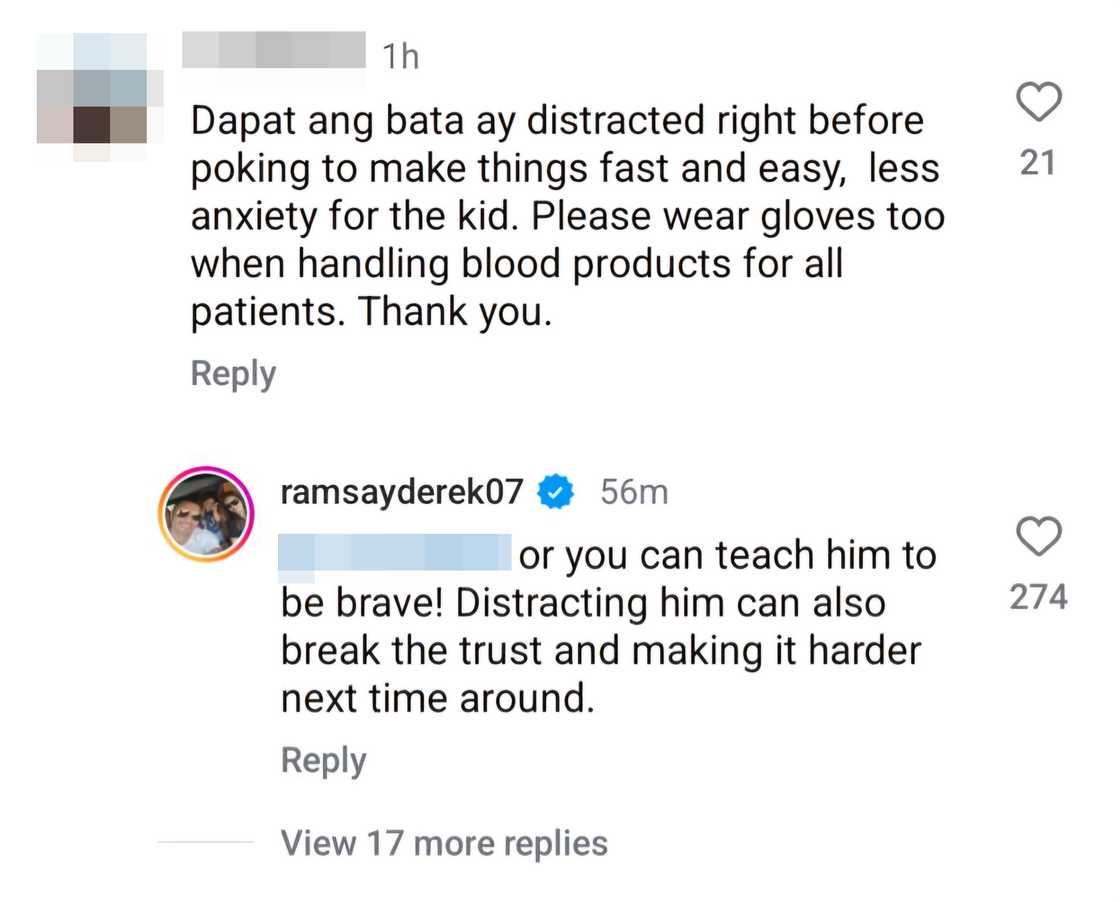Open the ramsayderek07 username link
The width and height of the screenshot is (1120, 902).
pyautogui.click(x=402, y=492)
